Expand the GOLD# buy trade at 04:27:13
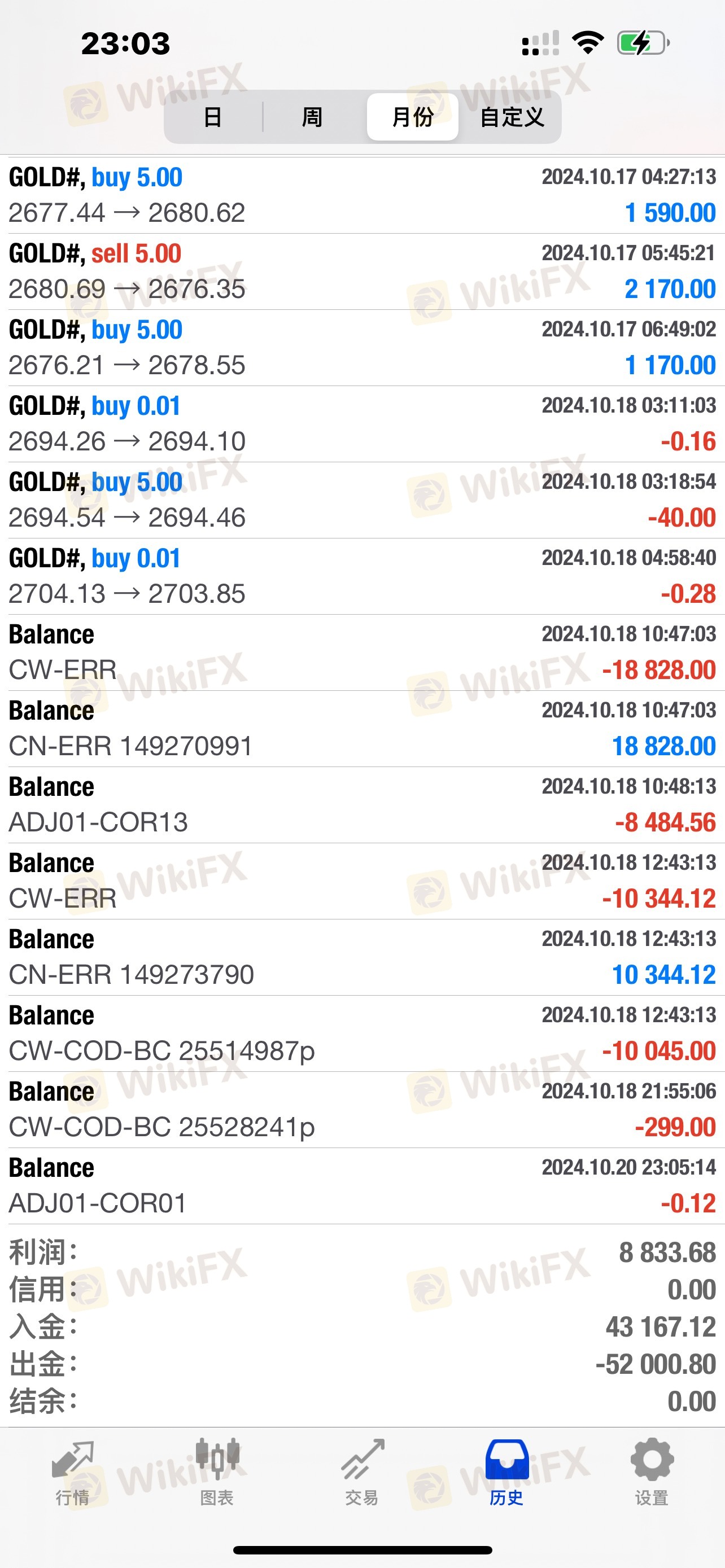Viewport: 725px width, 1568px height. tap(362, 195)
